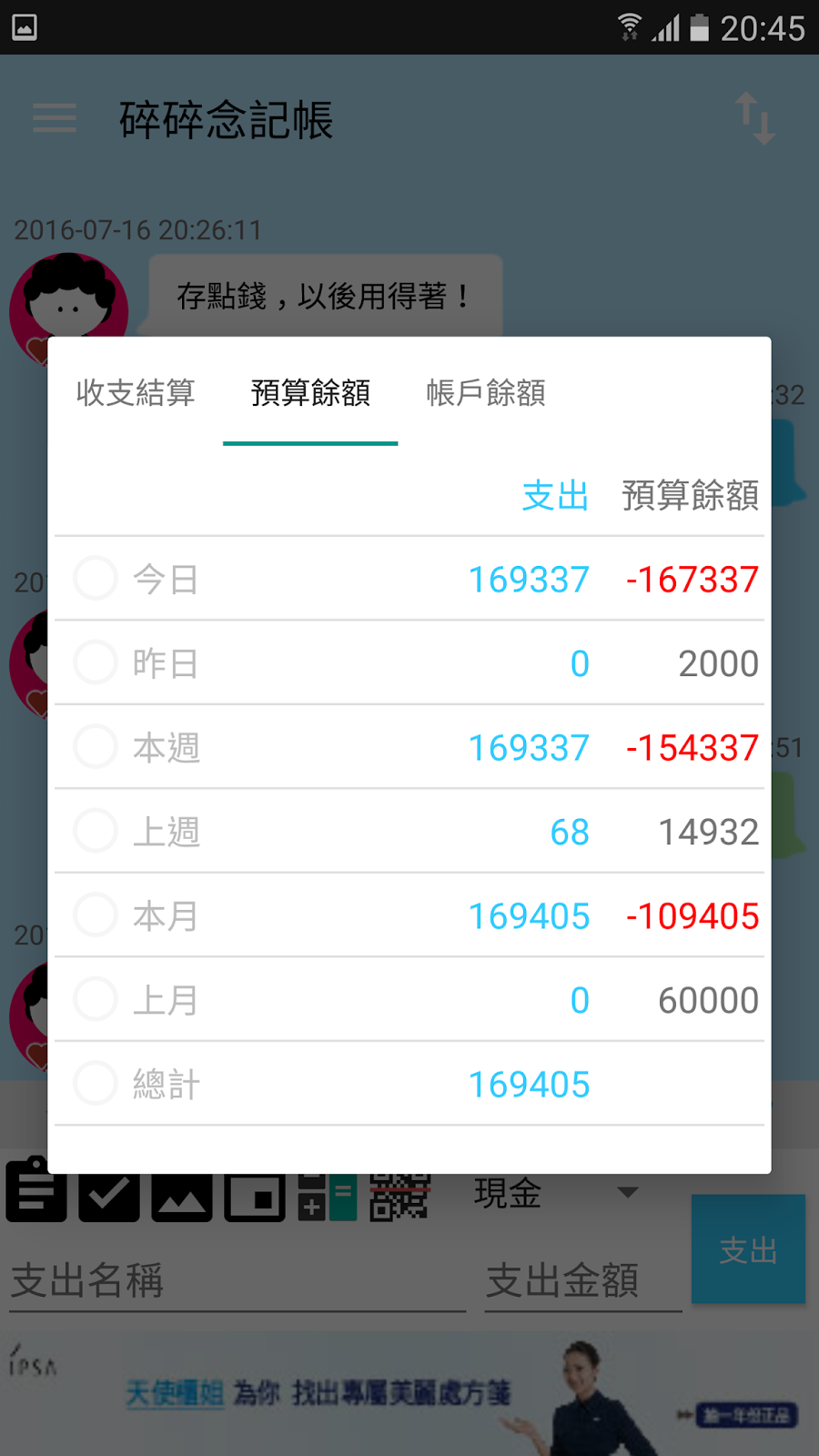Select the 今日 radio button
This screenshot has width=819, height=1456.
[x=96, y=579]
